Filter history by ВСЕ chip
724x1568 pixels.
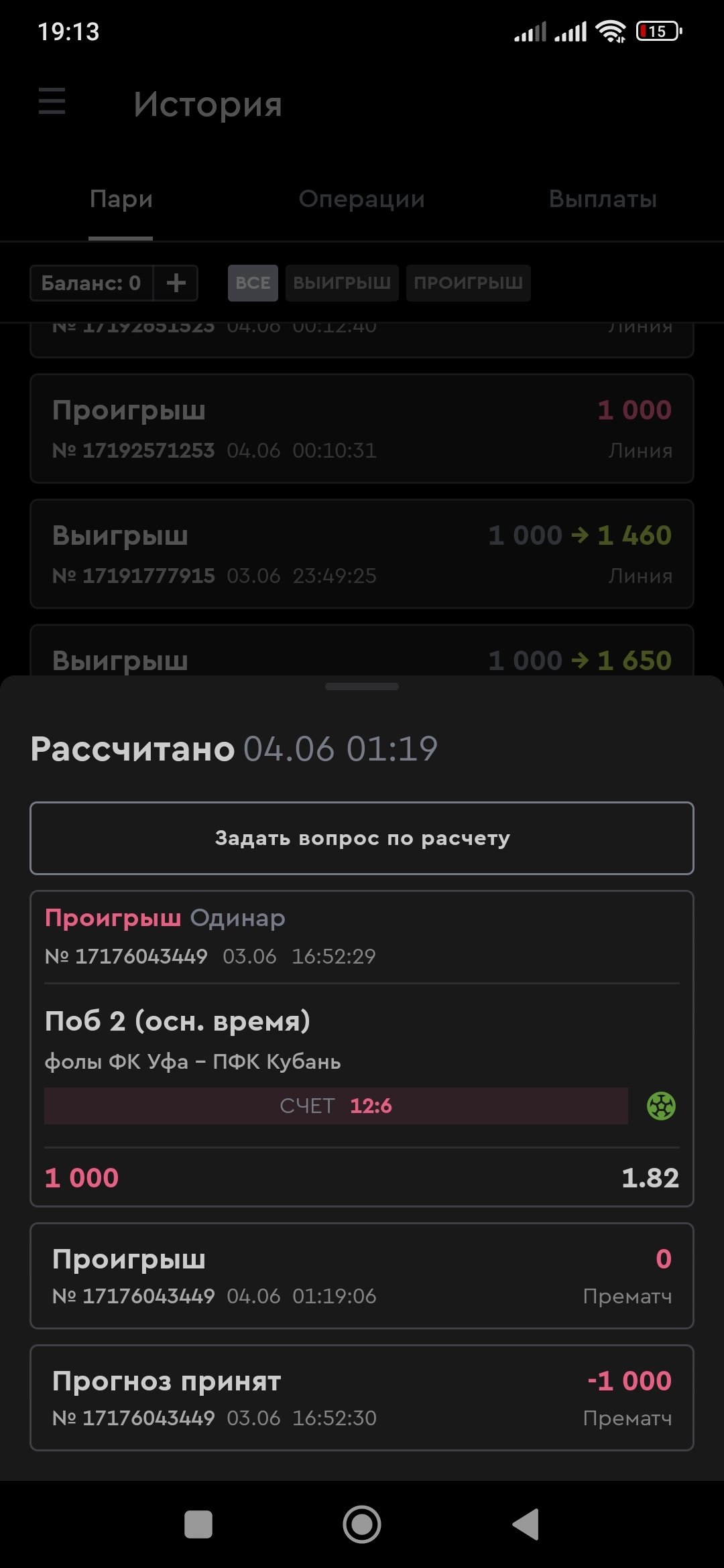[253, 283]
